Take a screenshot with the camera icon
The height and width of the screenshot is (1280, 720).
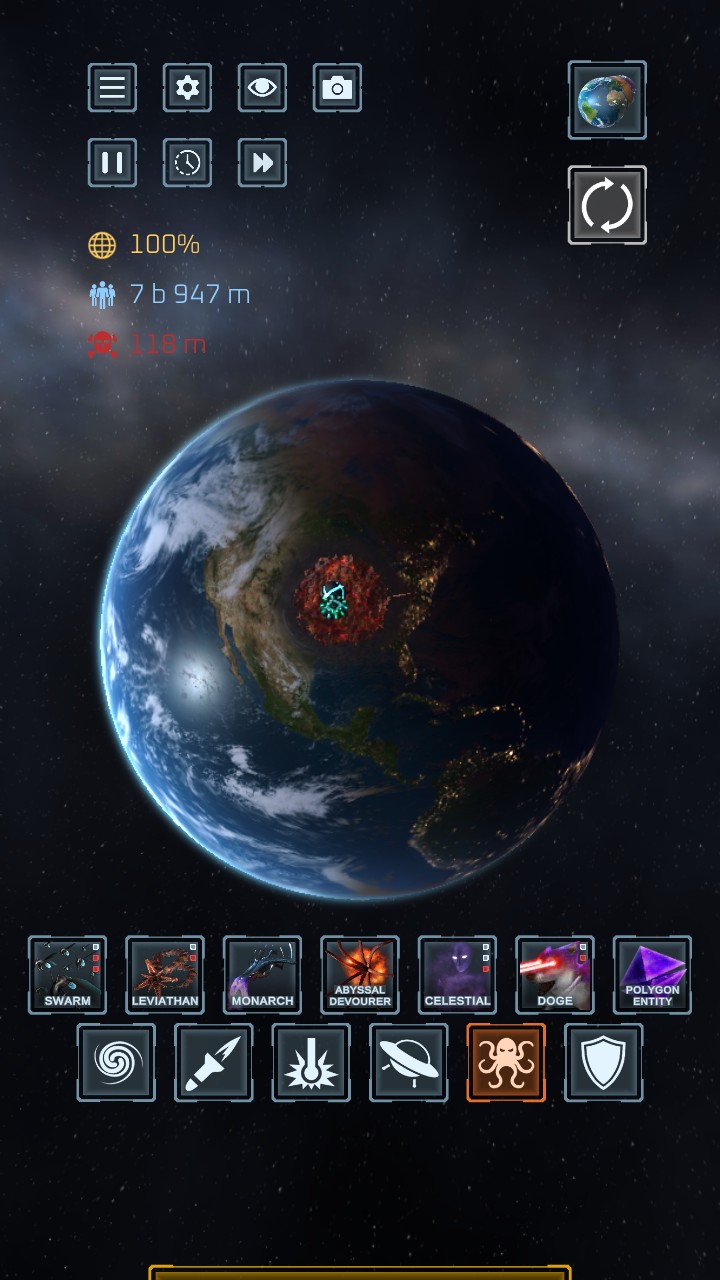(x=337, y=88)
